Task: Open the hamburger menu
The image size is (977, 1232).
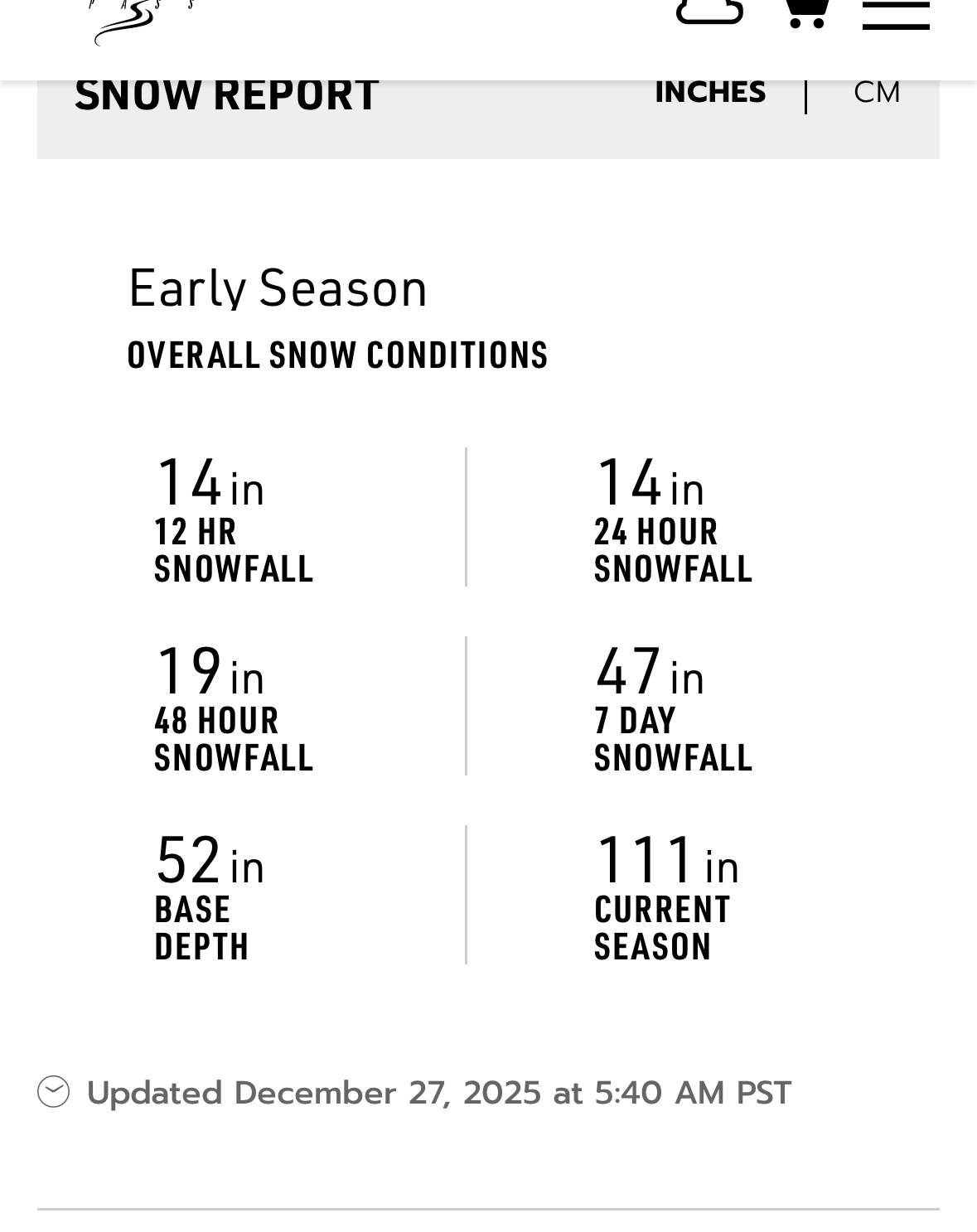Action: click(895, 15)
